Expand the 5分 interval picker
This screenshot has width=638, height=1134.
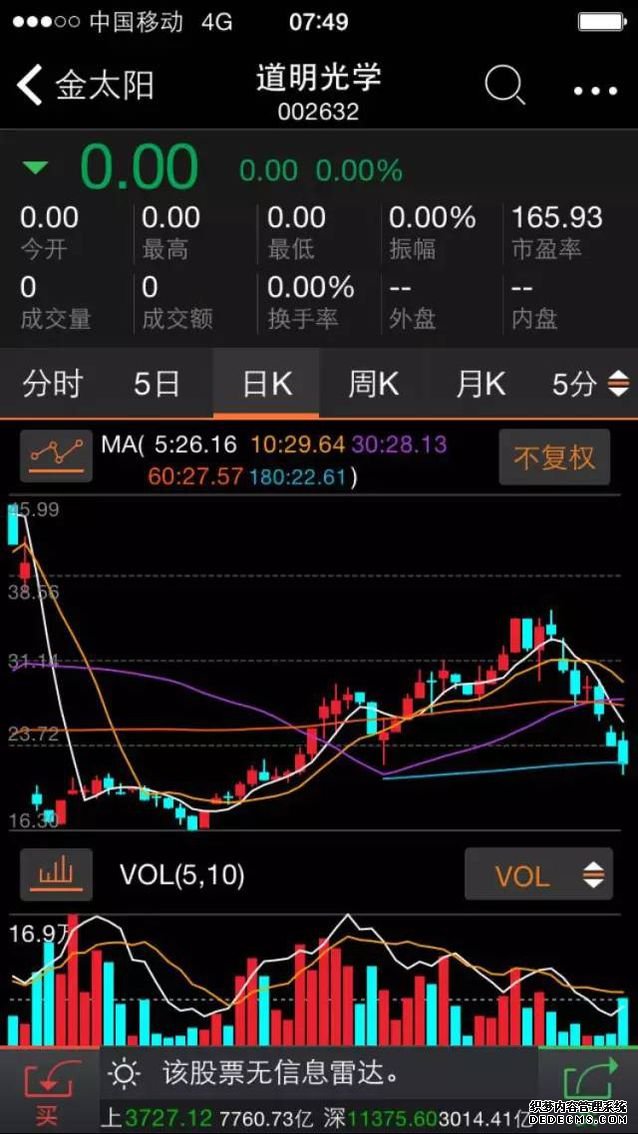point(590,384)
